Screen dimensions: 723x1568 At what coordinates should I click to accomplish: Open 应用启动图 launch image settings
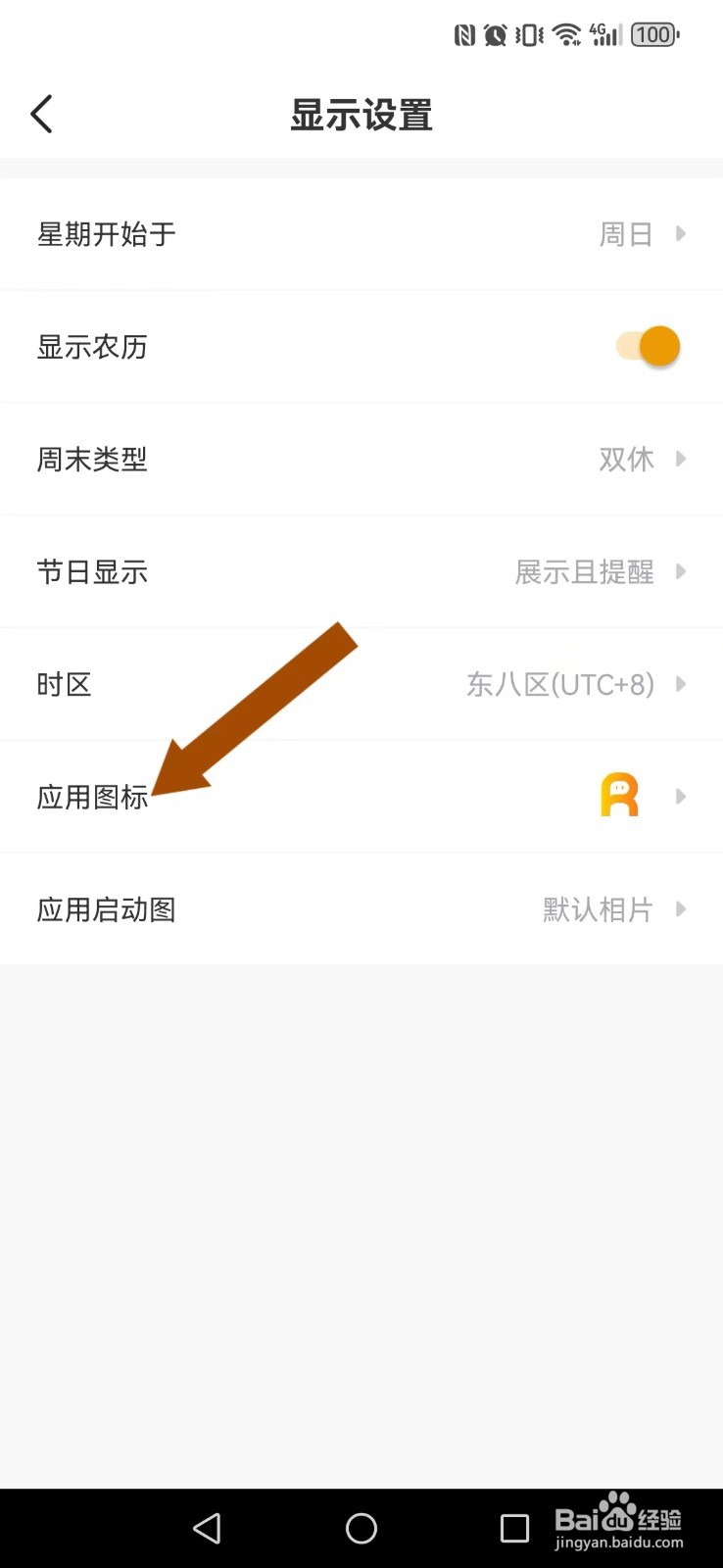pyautogui.click(x=361, y=909)
